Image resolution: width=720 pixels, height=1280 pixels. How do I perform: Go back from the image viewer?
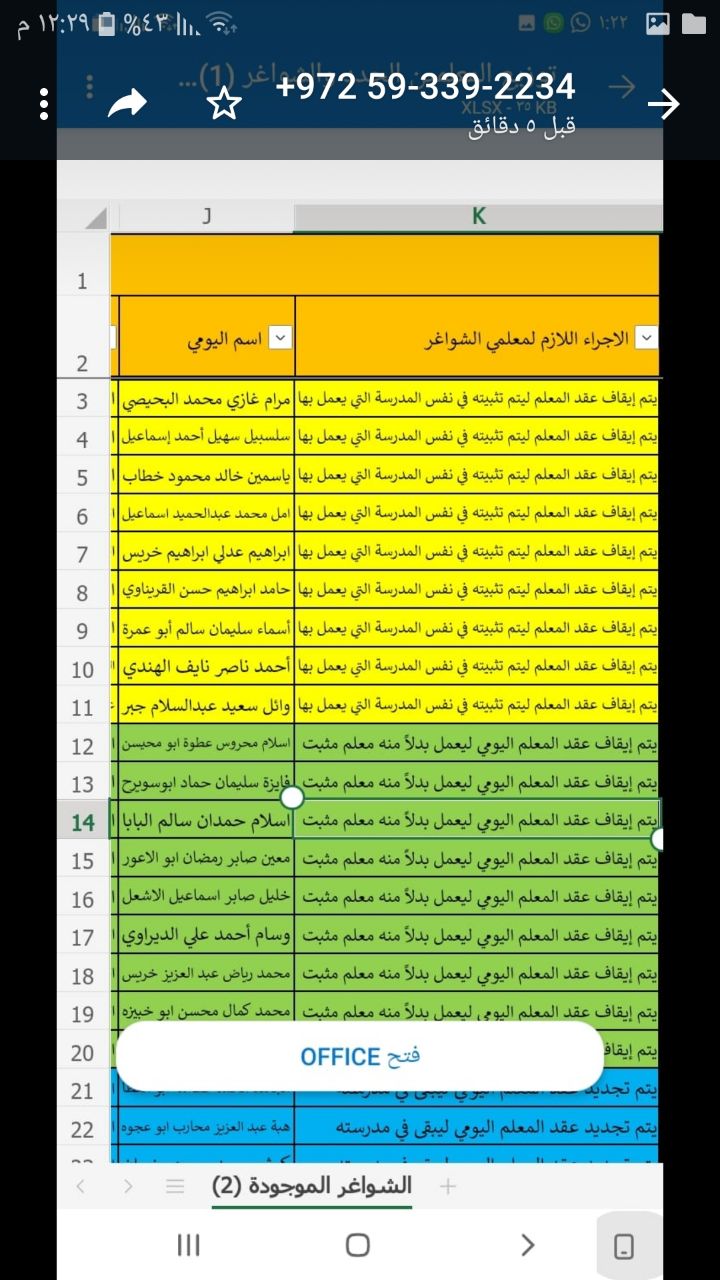pyautogui.click(x=664, y=104)
